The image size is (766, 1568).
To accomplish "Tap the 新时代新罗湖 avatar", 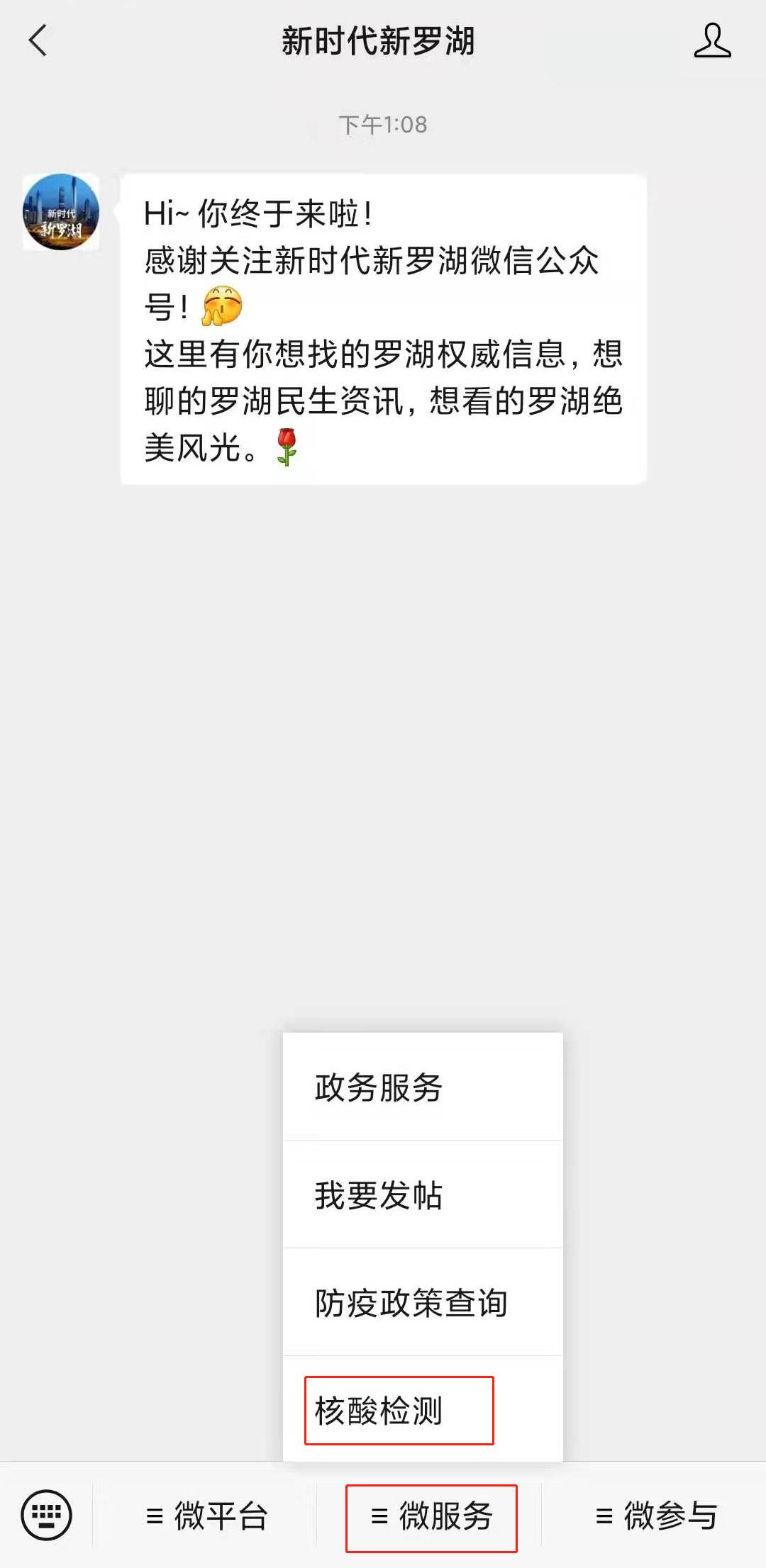I will point(61,212).
